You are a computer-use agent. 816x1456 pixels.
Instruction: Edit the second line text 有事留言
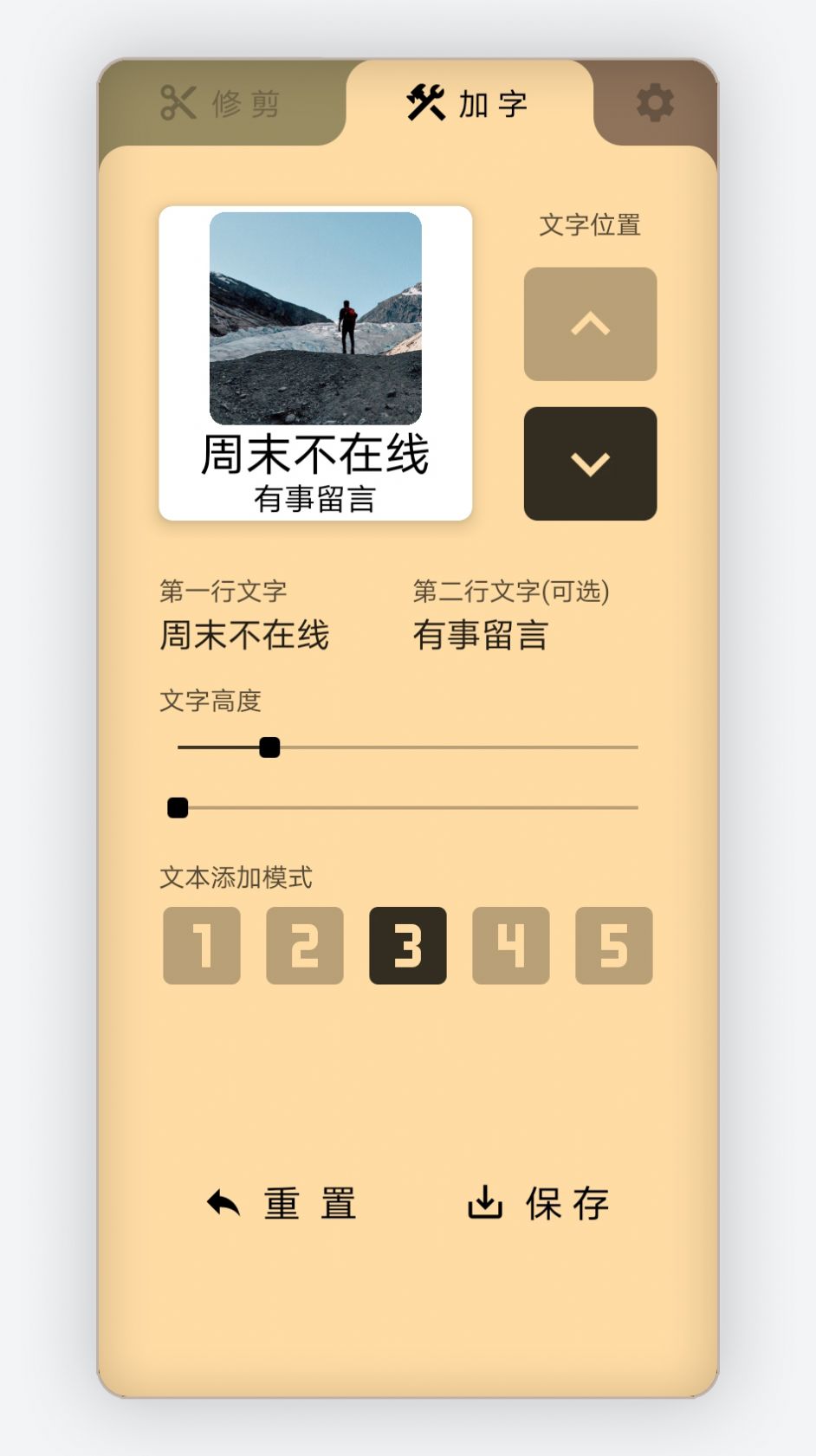click(481, 635)
